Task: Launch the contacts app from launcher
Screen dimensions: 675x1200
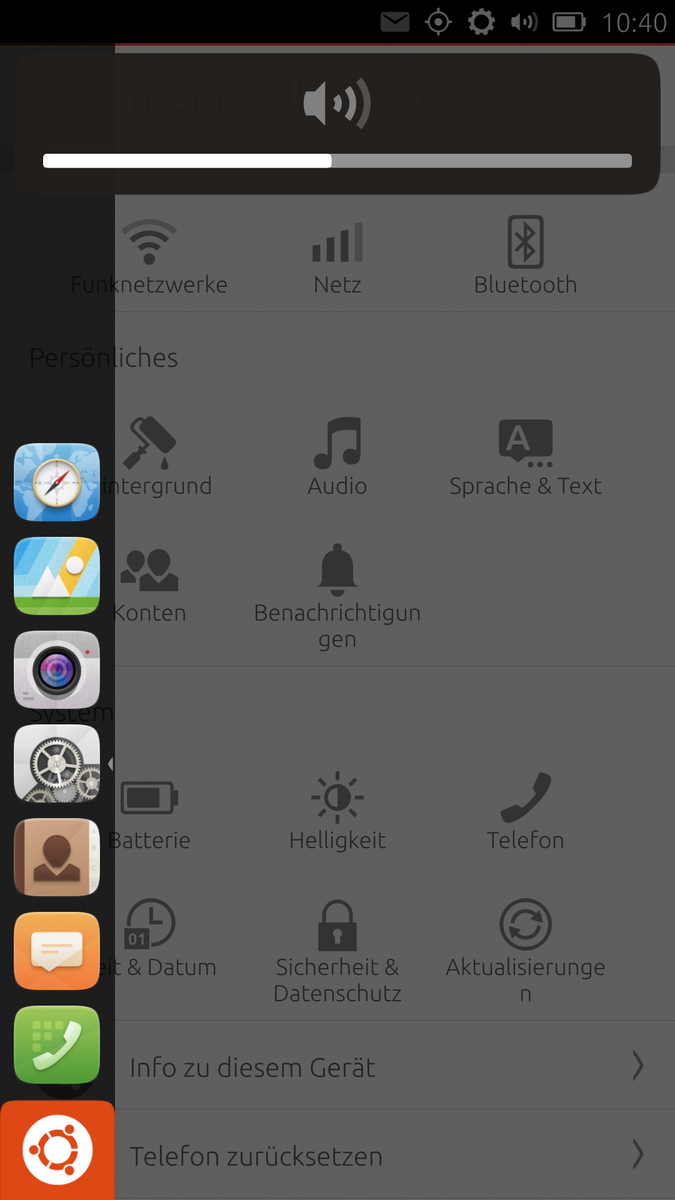Action: coord(57,857)
